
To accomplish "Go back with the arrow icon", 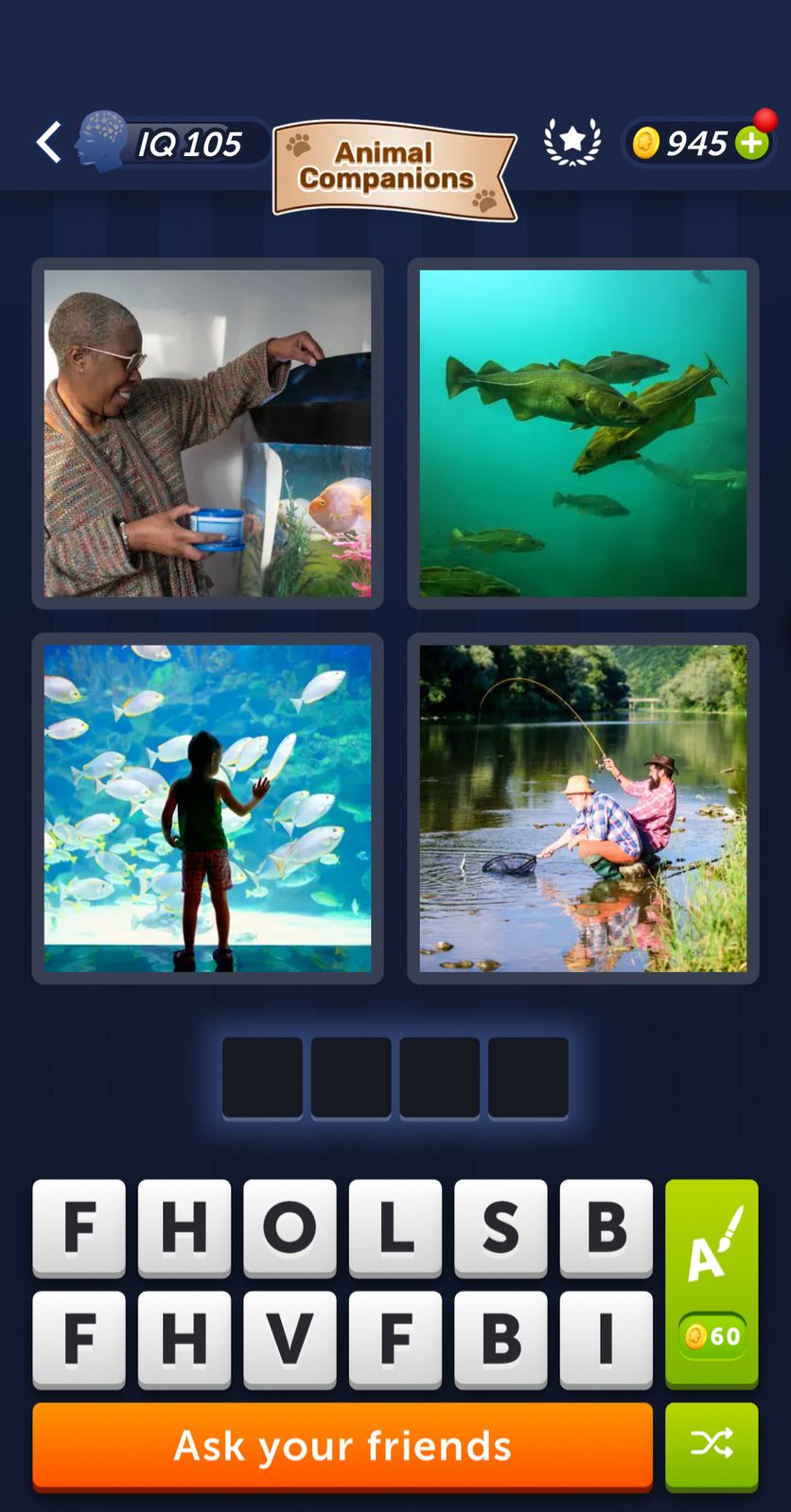I will [49, 143].
